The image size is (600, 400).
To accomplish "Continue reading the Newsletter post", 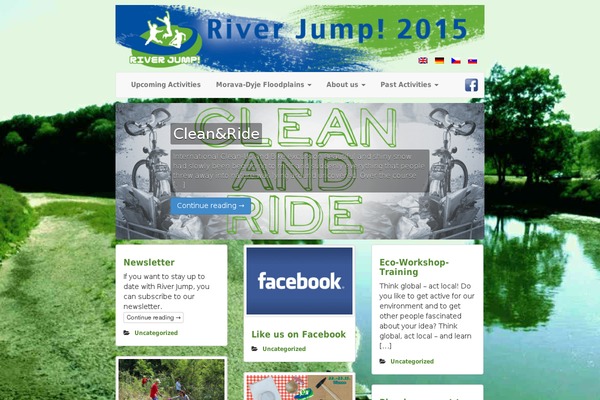I will coord(153,317).
